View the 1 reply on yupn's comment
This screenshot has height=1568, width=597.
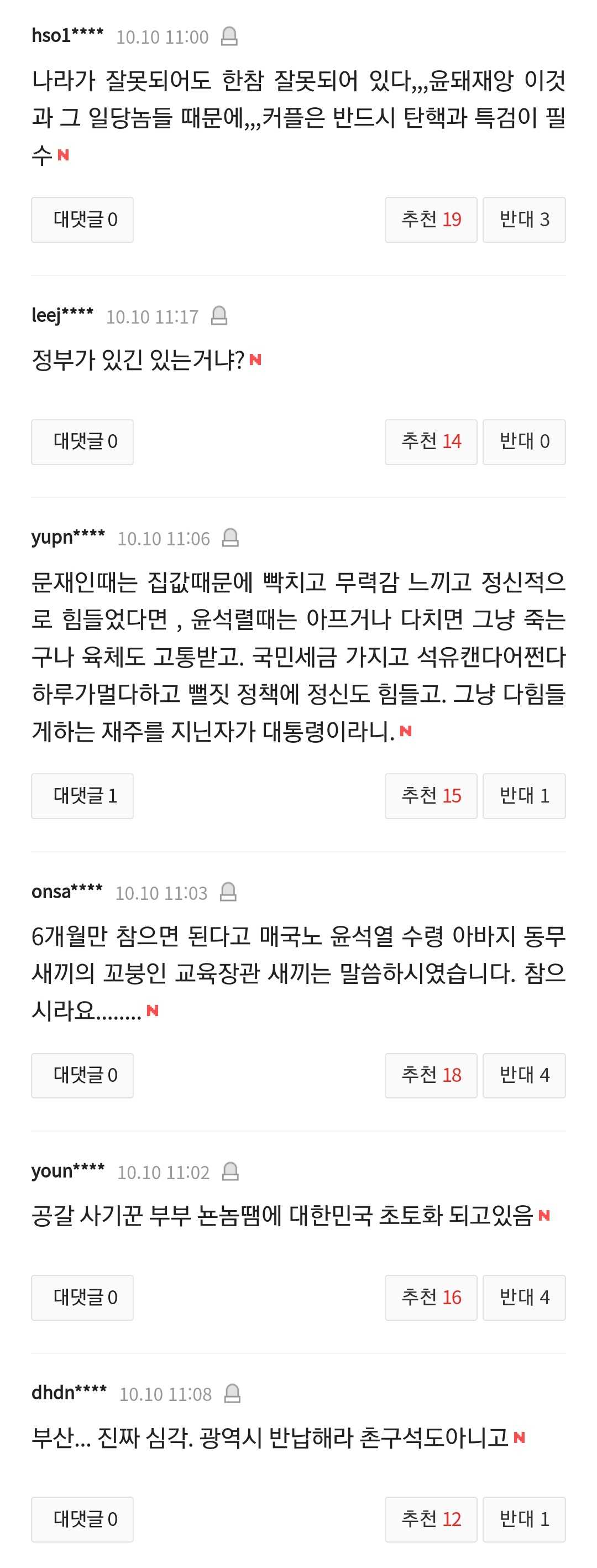pyautogui.click(x=82, y=796)
